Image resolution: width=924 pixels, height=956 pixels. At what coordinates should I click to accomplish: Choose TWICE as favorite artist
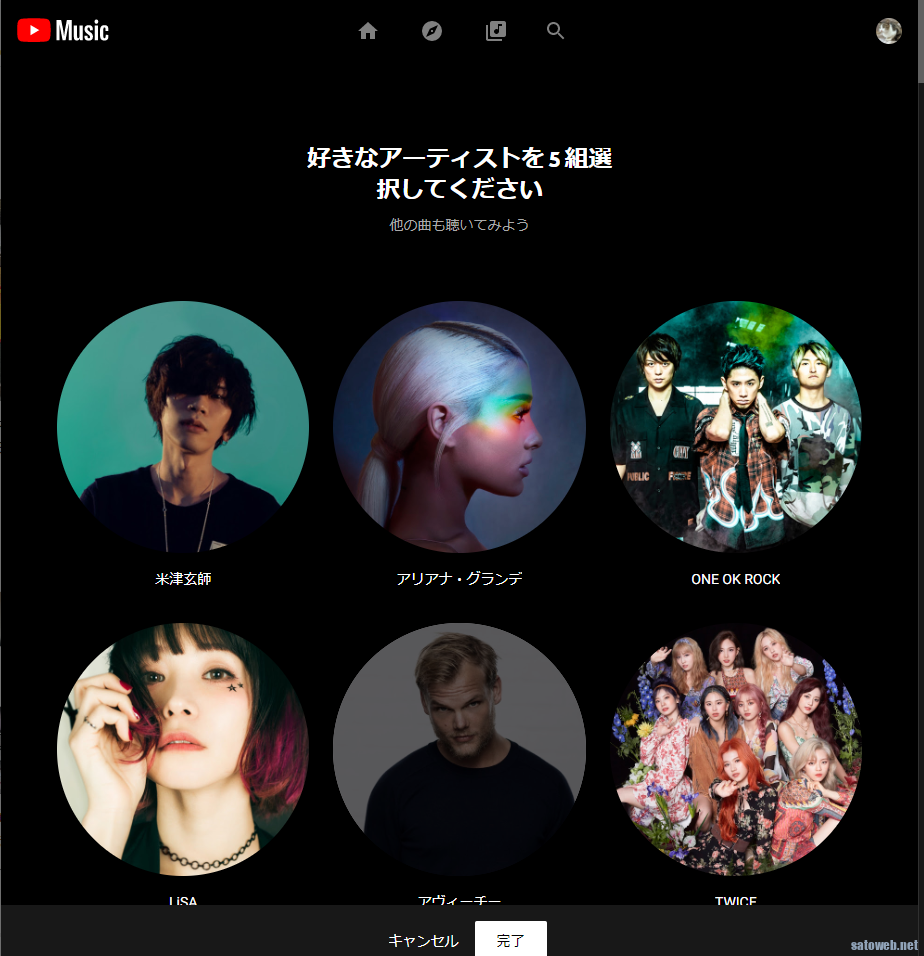pos(736,749)
